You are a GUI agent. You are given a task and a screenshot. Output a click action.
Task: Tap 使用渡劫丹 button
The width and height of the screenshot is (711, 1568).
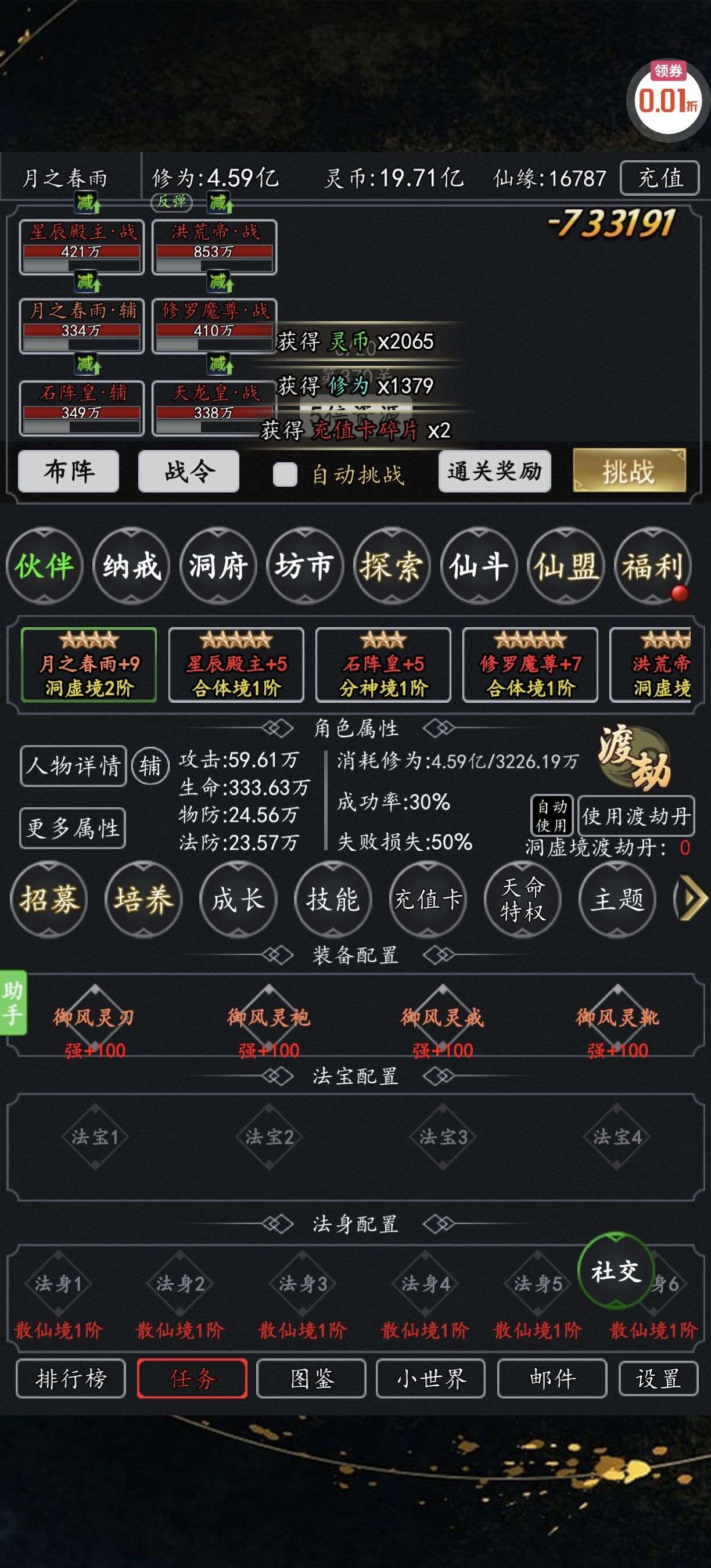635,816
